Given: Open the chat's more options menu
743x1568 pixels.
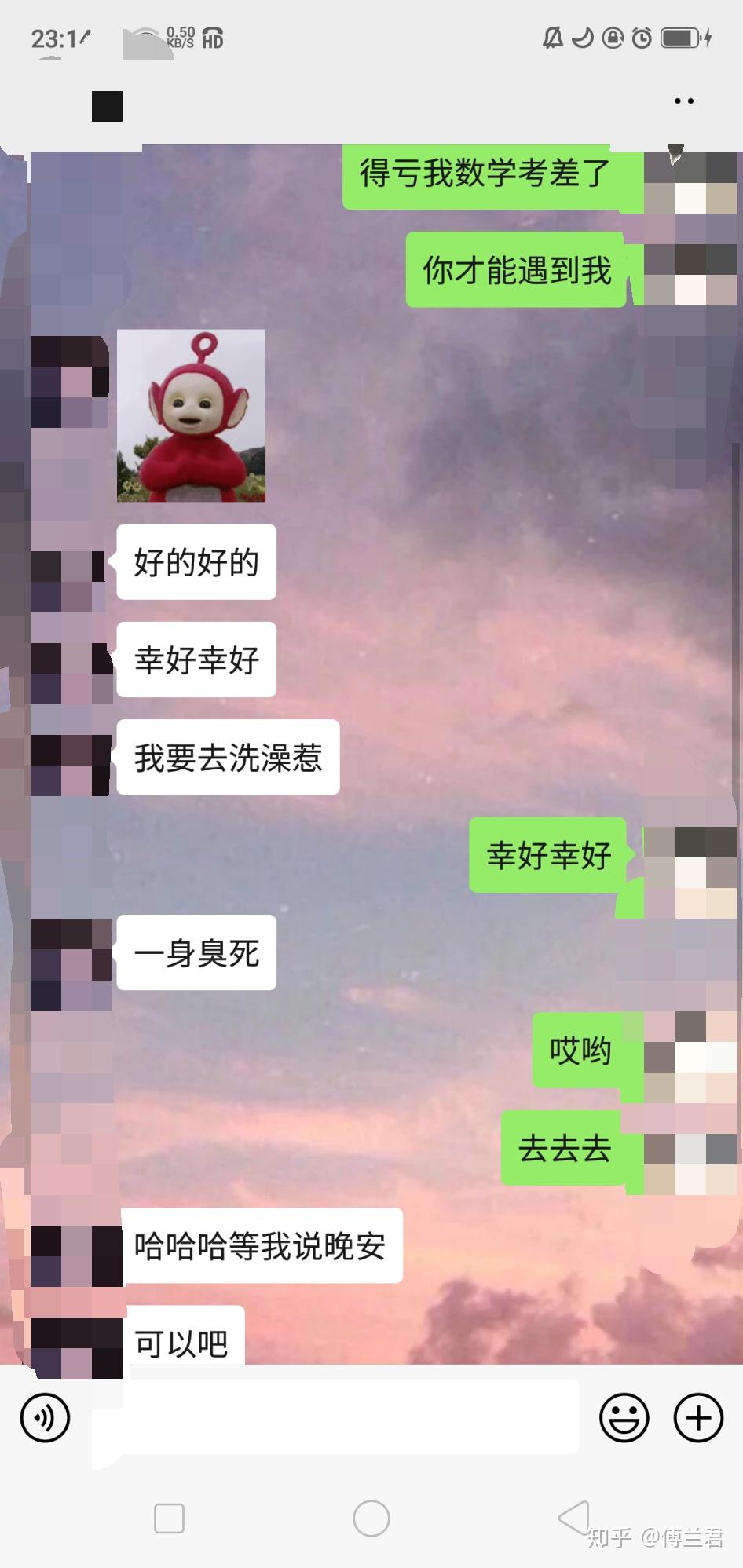Looking at the screenshot, I should tap(683, 101).
